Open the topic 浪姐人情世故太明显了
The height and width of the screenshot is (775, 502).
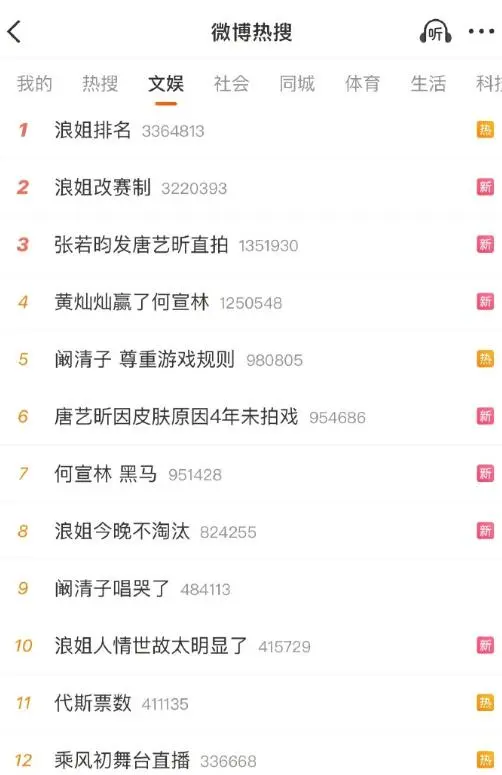(x=251, y=646)
